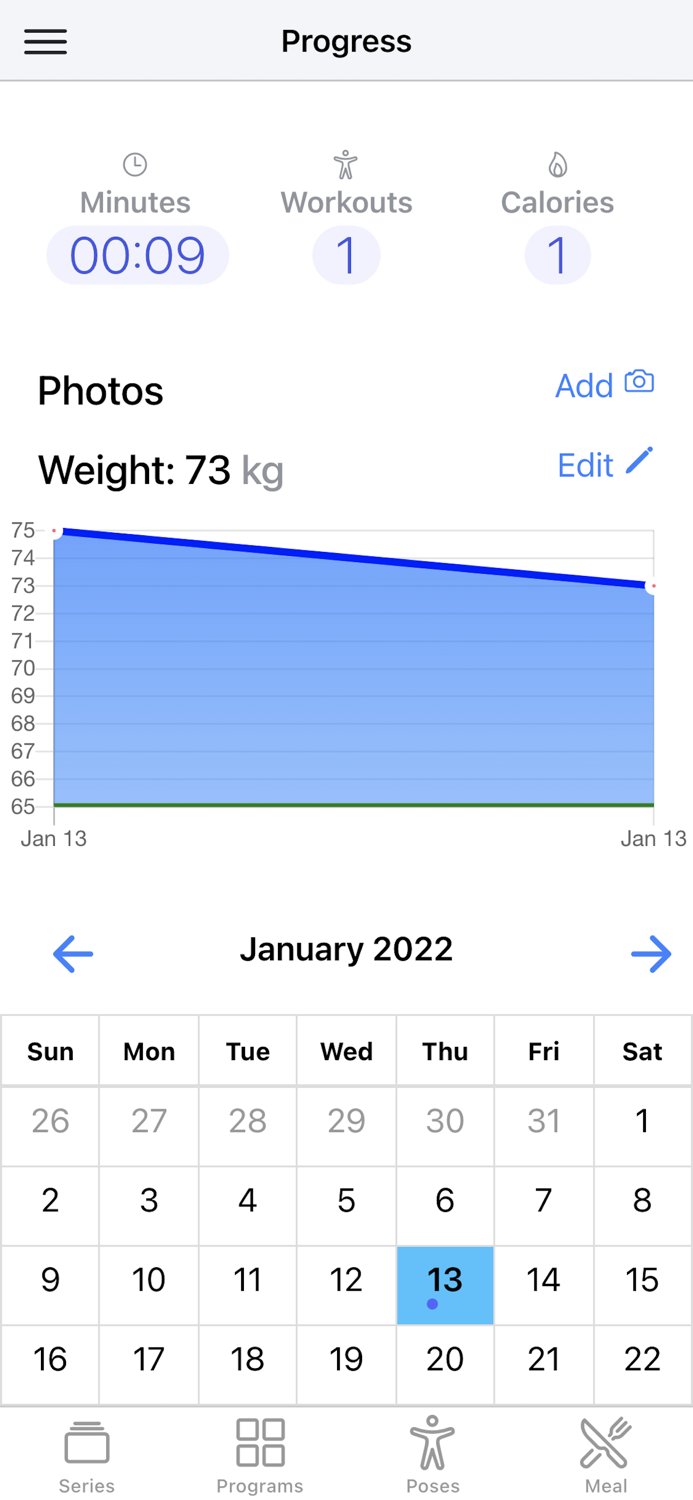Add a progress photo

(x=604, y=385)
